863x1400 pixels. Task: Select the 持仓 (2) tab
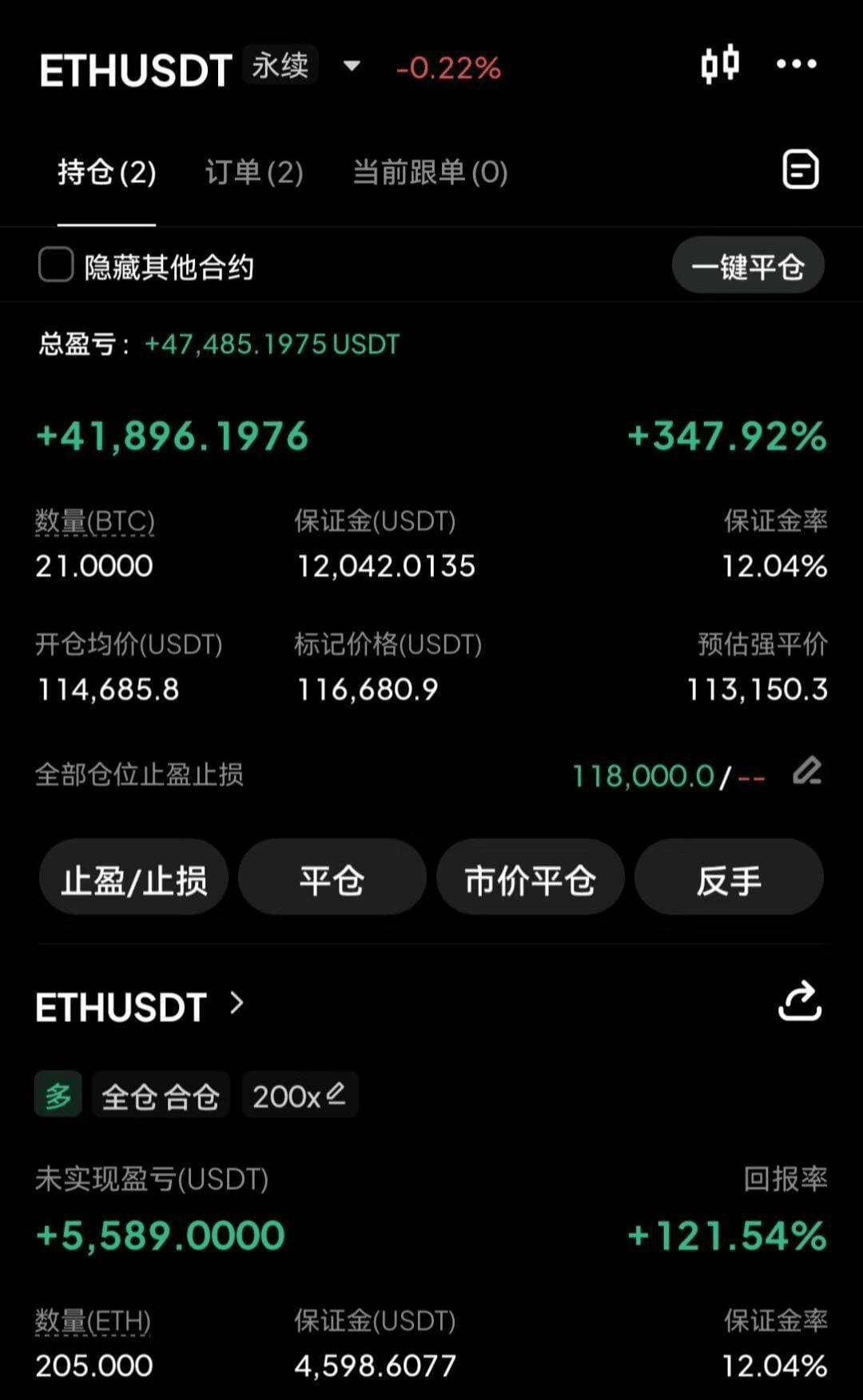click(x=107, y=173)
